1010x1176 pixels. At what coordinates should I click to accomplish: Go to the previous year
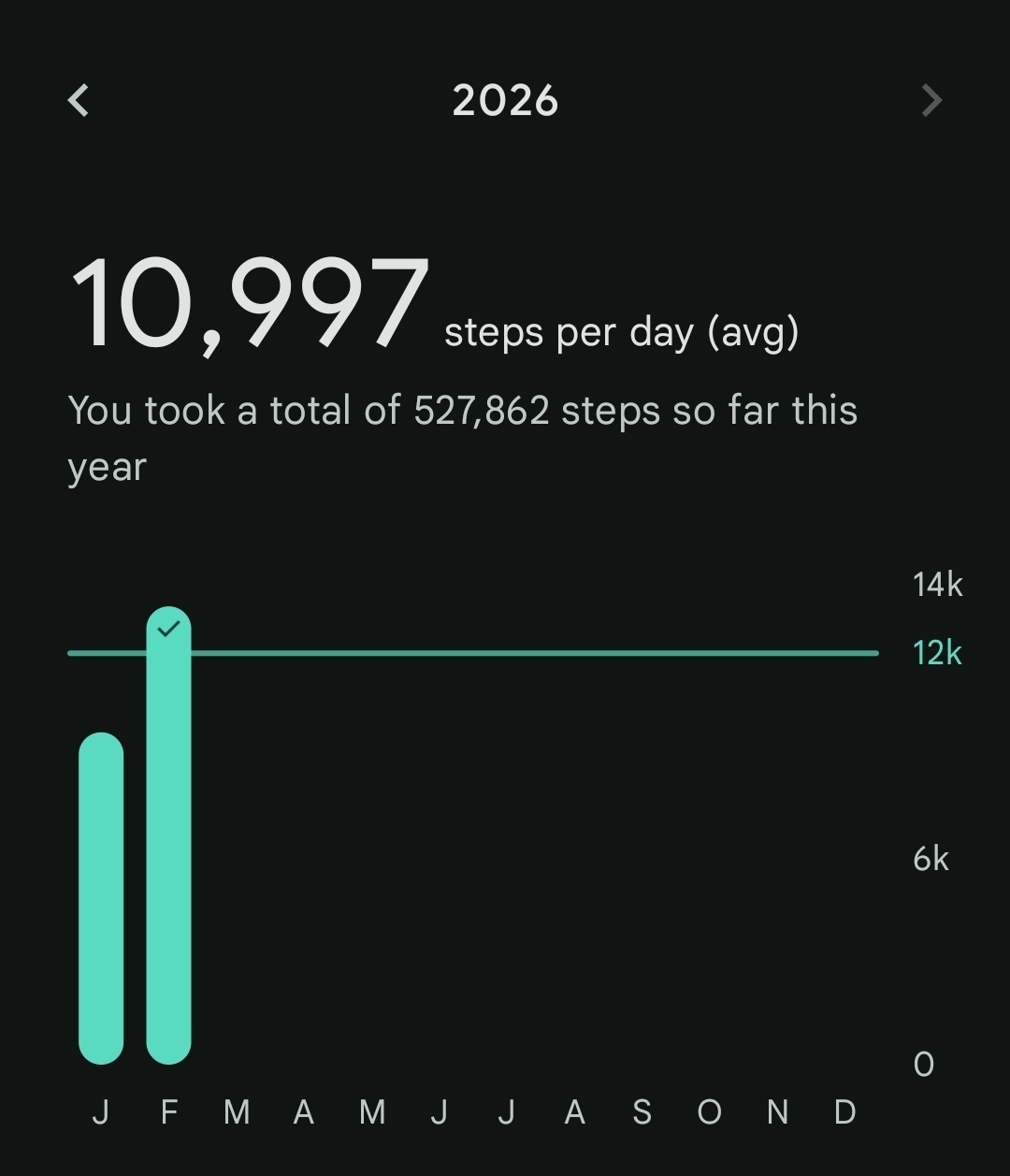tap(79, 100)
